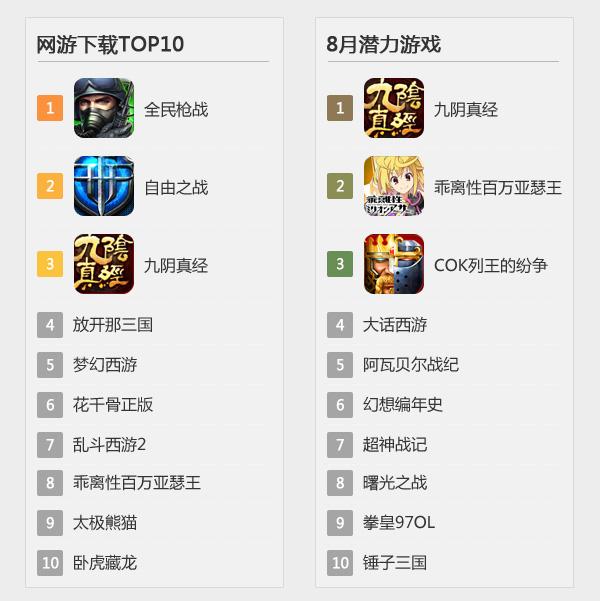Viewport: 600px width, 601px height.
Task: Open 九阴真经 in the 网游下载TOP10 list
Action: pyautogui.click(x=176, y=265)
